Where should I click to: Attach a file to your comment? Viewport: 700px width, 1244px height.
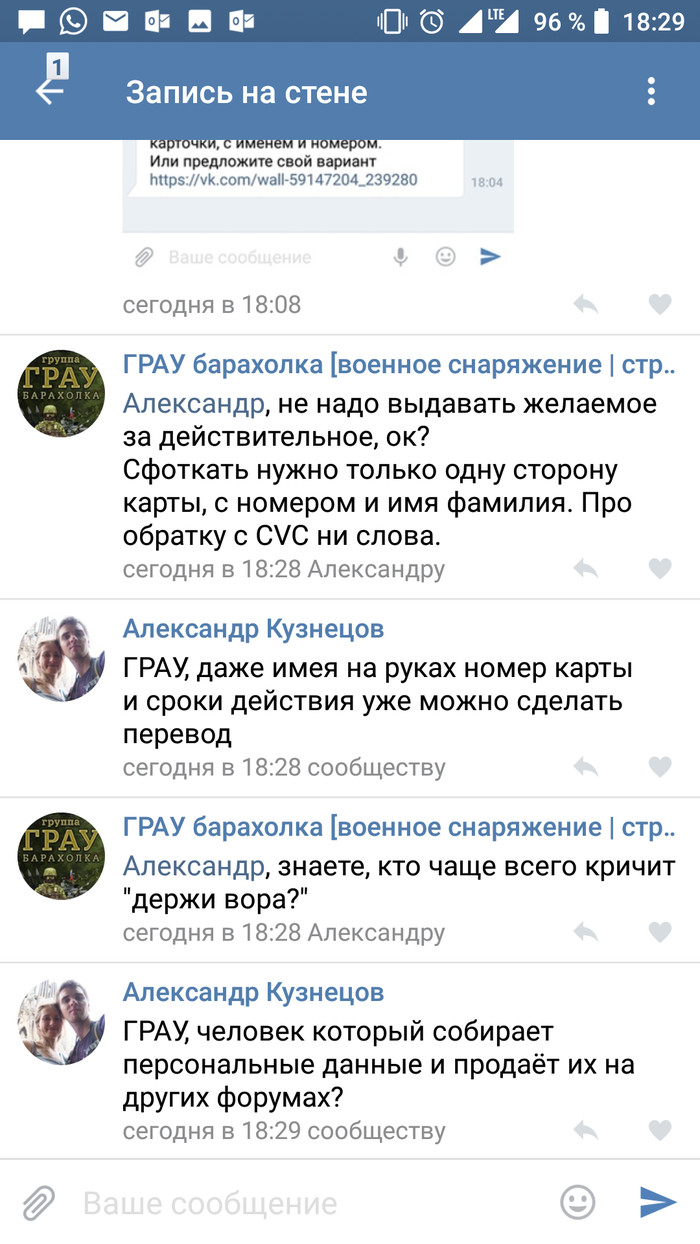tap(38, 1202)
